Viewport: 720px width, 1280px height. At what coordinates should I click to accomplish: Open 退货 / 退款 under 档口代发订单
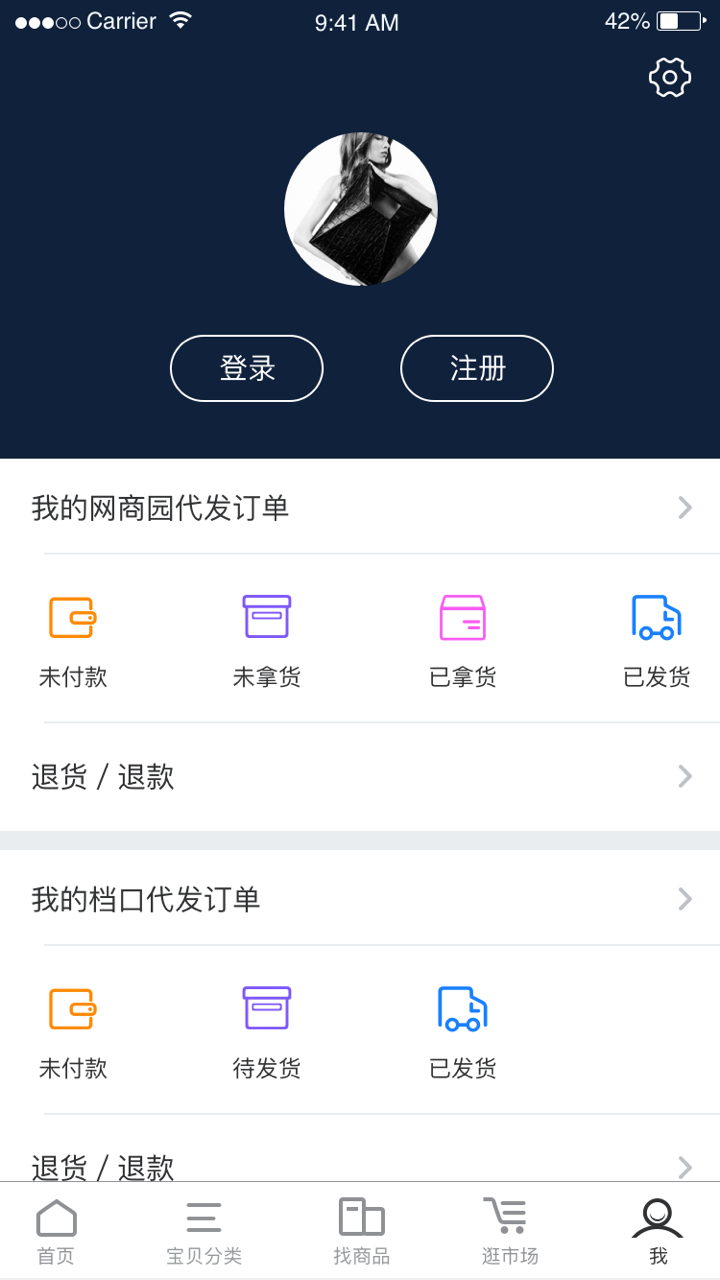point(360,1164)
